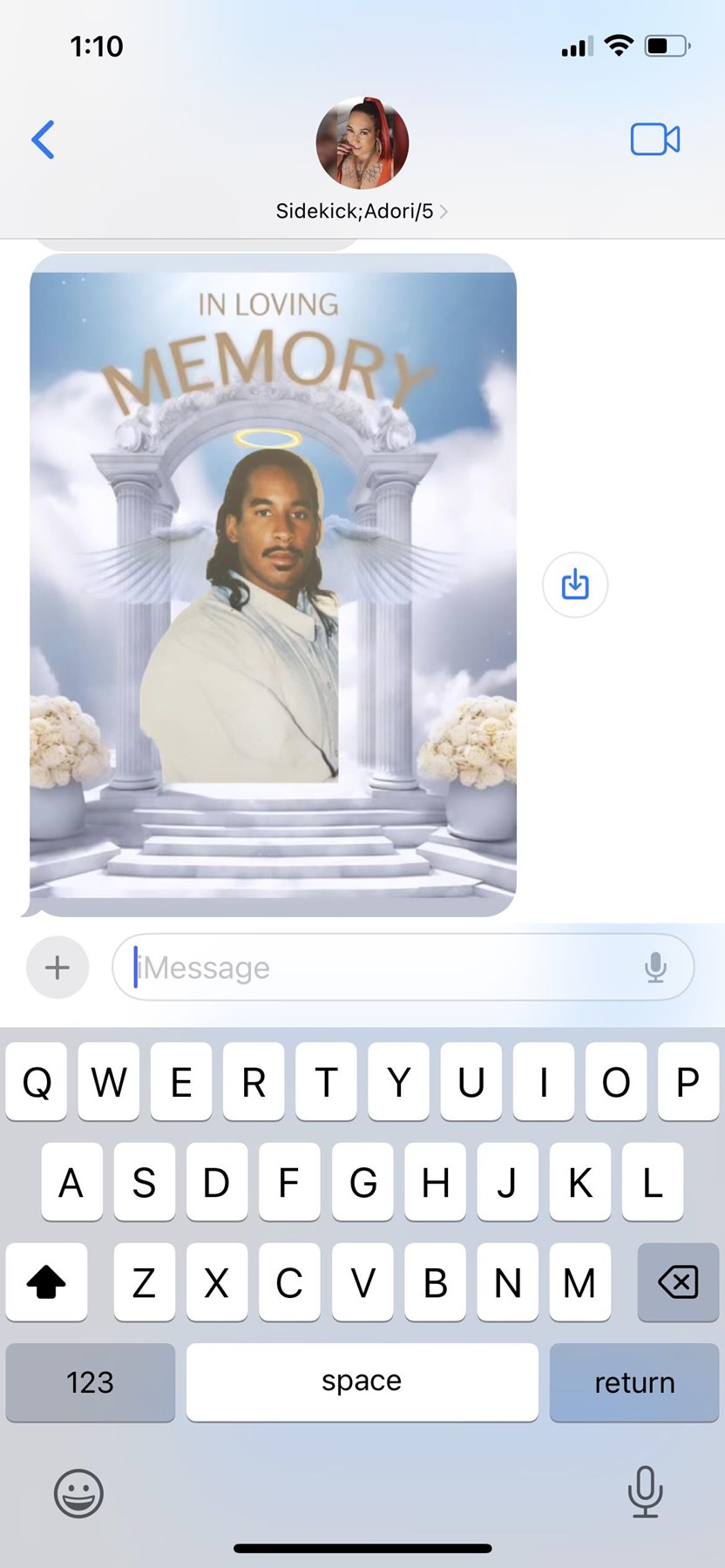Record an audio message in the iMessage field

(x=655, y=967)
